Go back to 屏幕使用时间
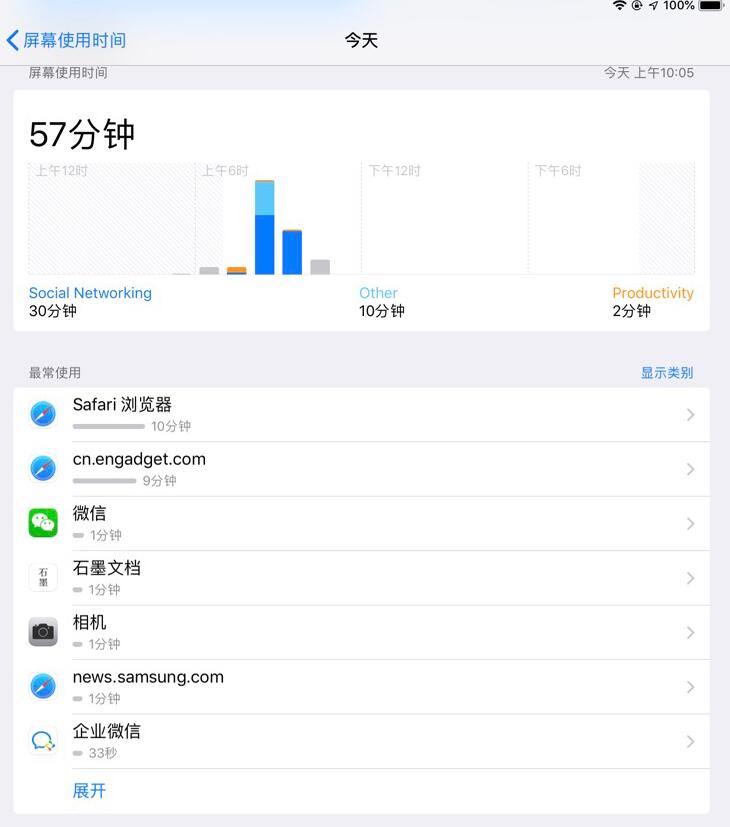 [70, 40]
